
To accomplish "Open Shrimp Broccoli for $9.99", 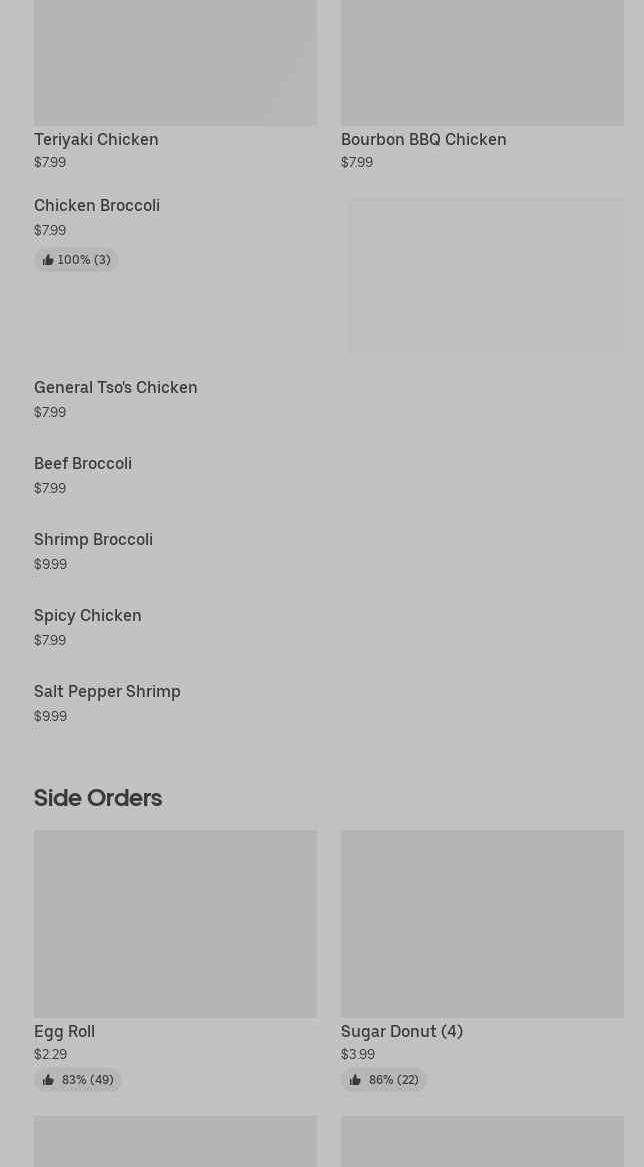I will (x=93, y=540).
